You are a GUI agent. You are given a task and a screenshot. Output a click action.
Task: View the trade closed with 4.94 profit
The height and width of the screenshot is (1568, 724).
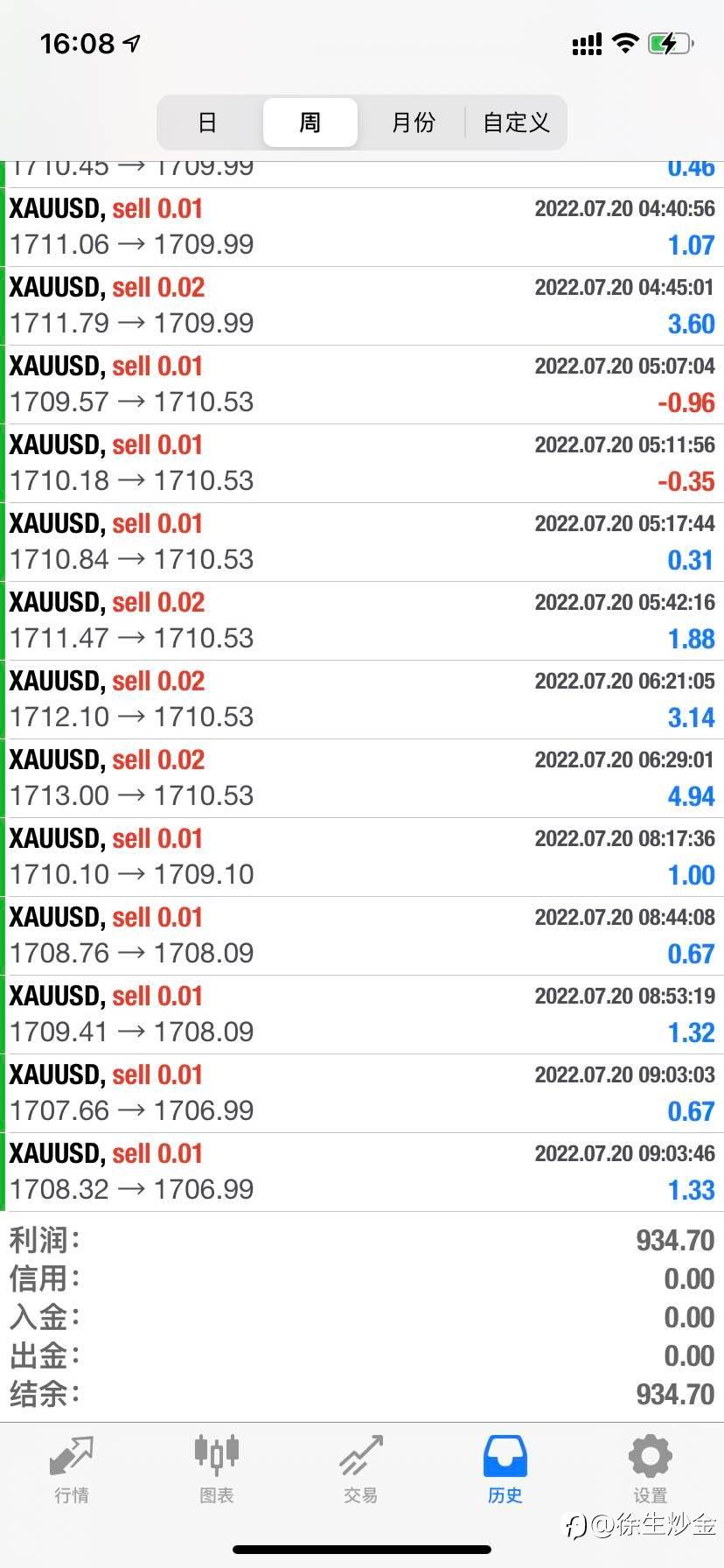pos(362,779)
